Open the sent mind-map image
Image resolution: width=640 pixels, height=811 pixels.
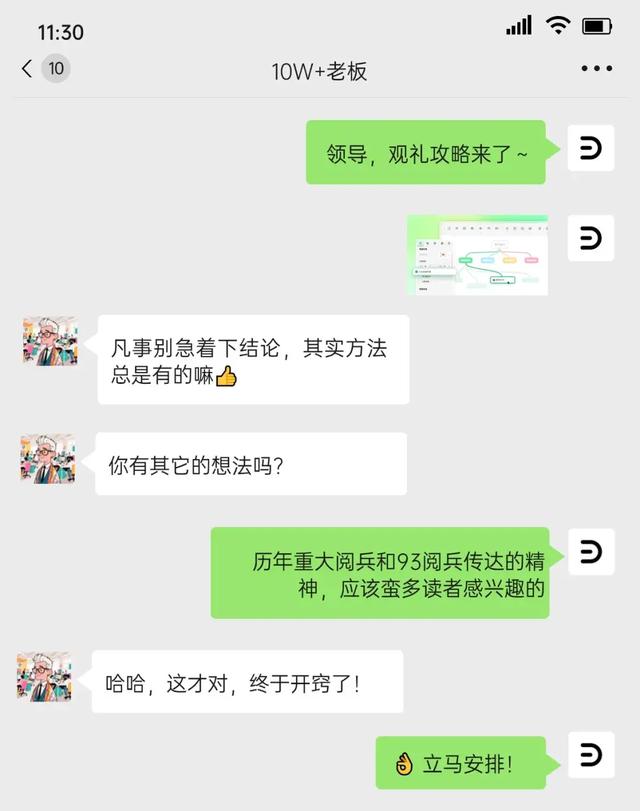[477, 255]
